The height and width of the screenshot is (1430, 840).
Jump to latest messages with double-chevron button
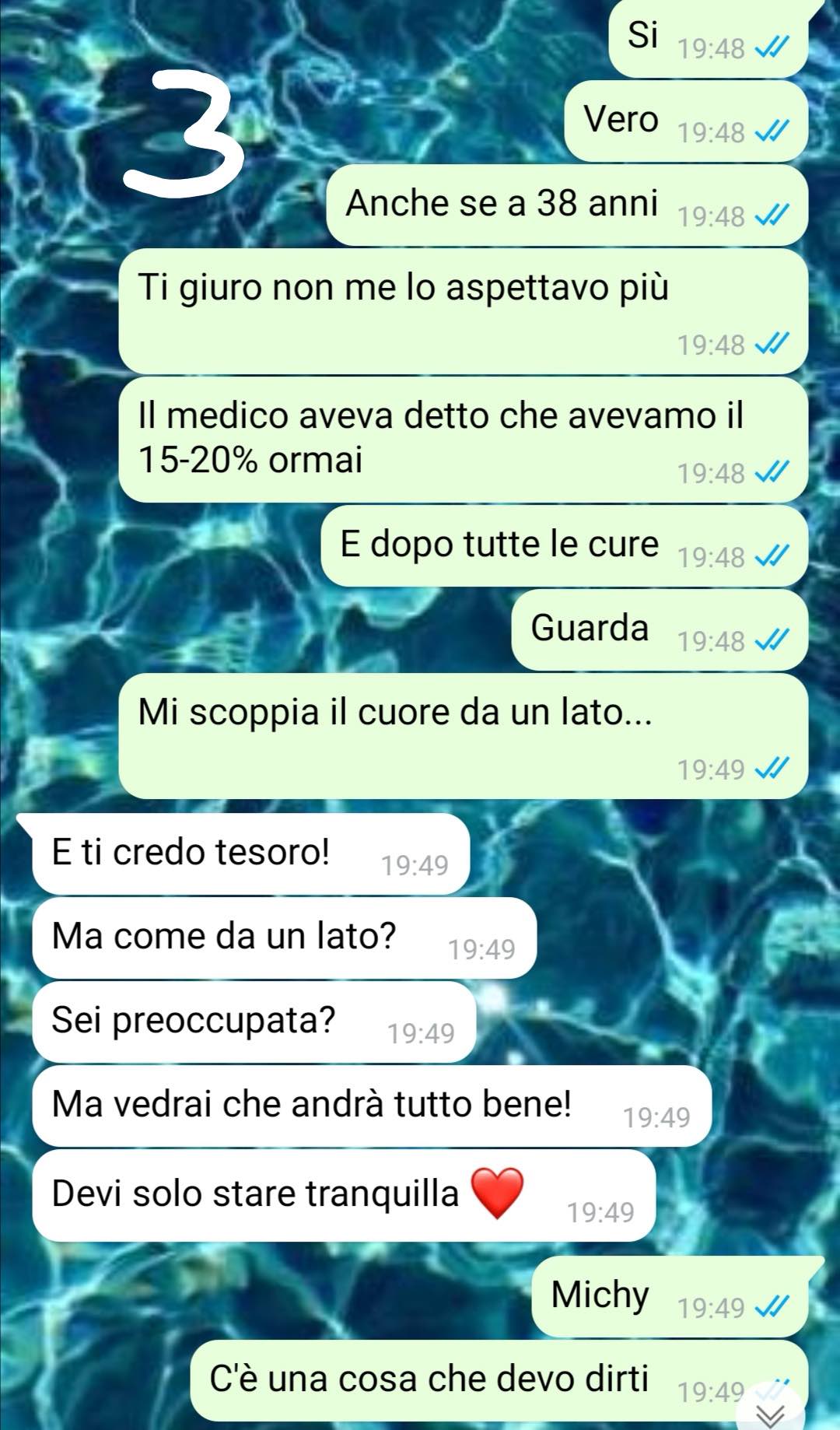(x=770, y=1415)
